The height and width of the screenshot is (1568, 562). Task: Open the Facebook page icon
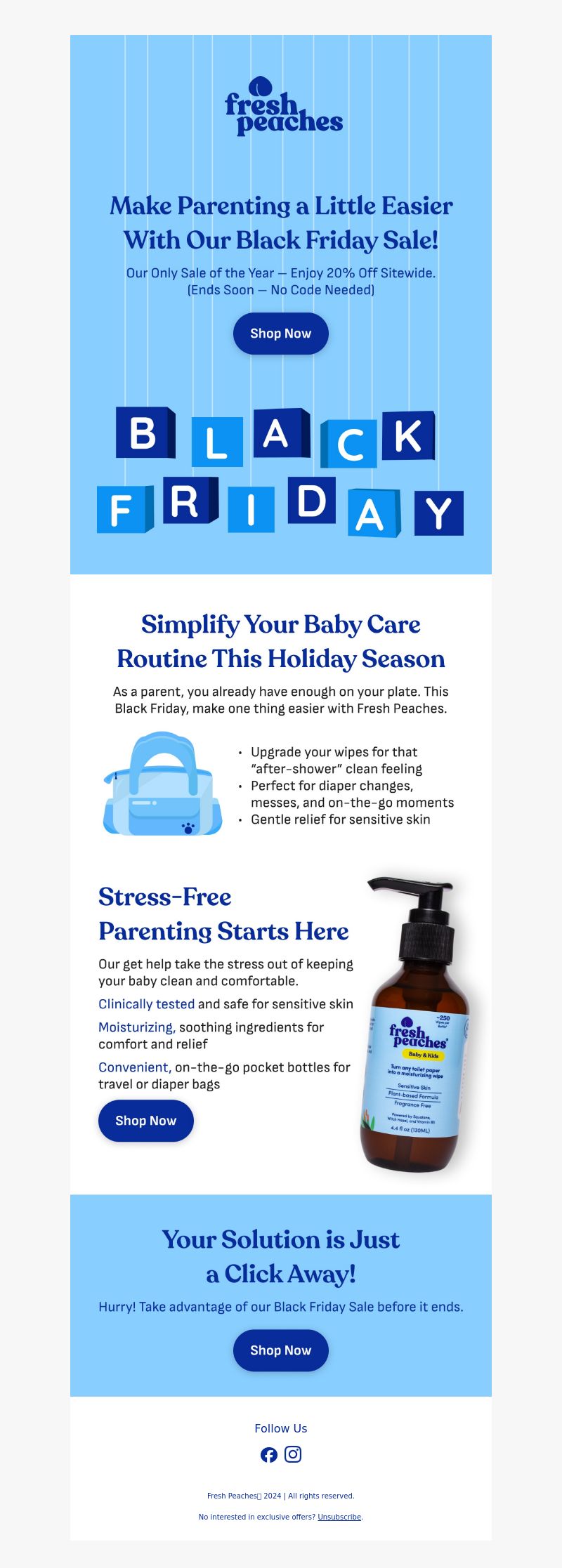[x=269, y=1455]
